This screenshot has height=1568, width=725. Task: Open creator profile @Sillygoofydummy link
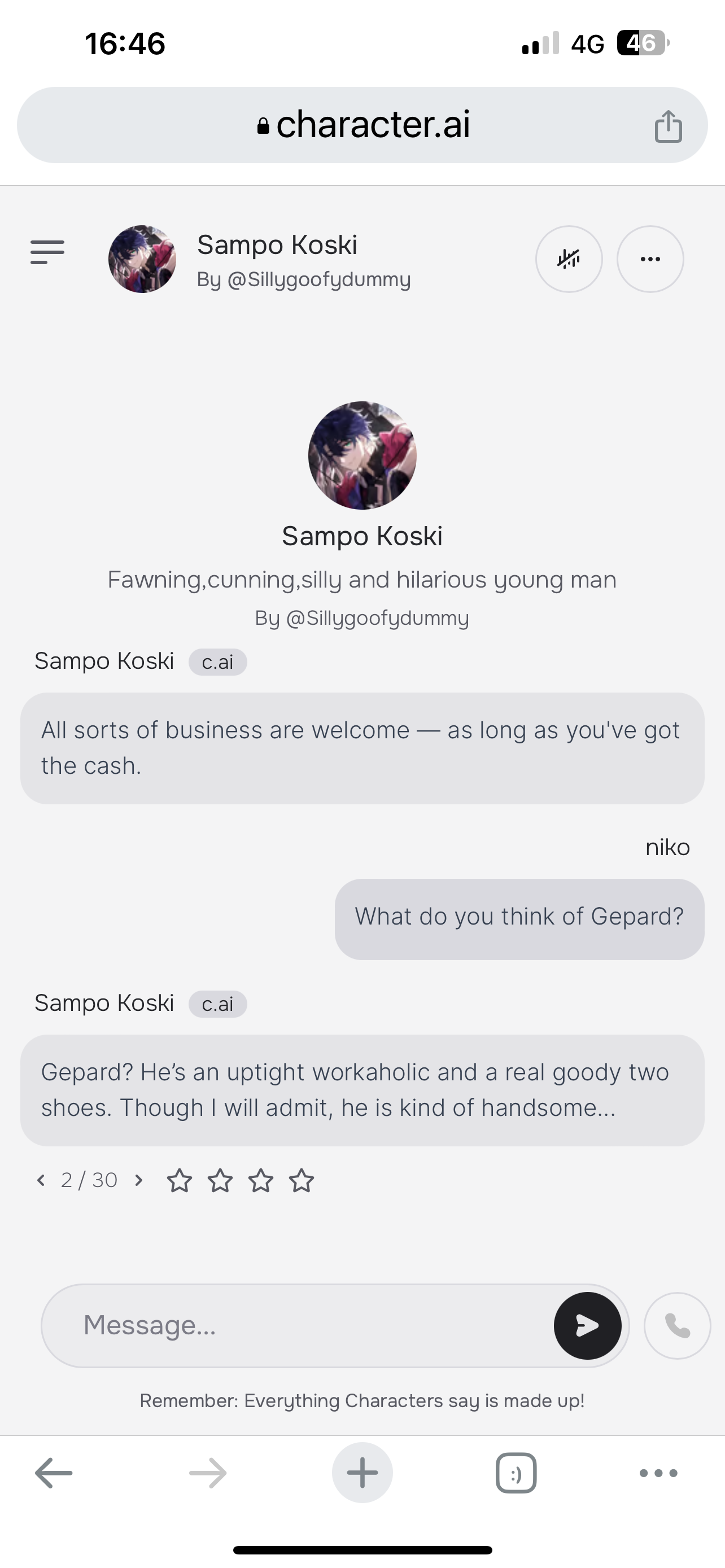(x=361, y=617)
